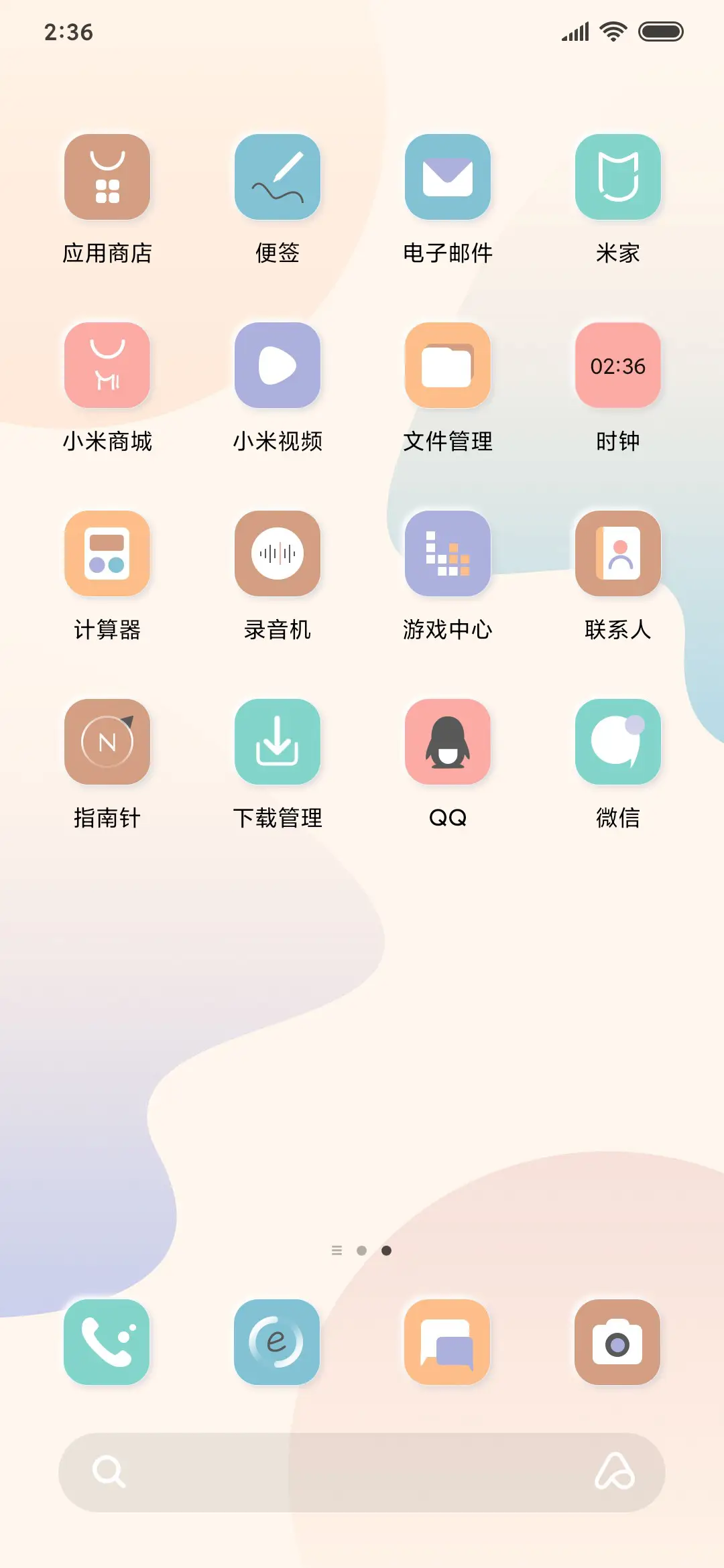Open WeChat

point(617,742)
